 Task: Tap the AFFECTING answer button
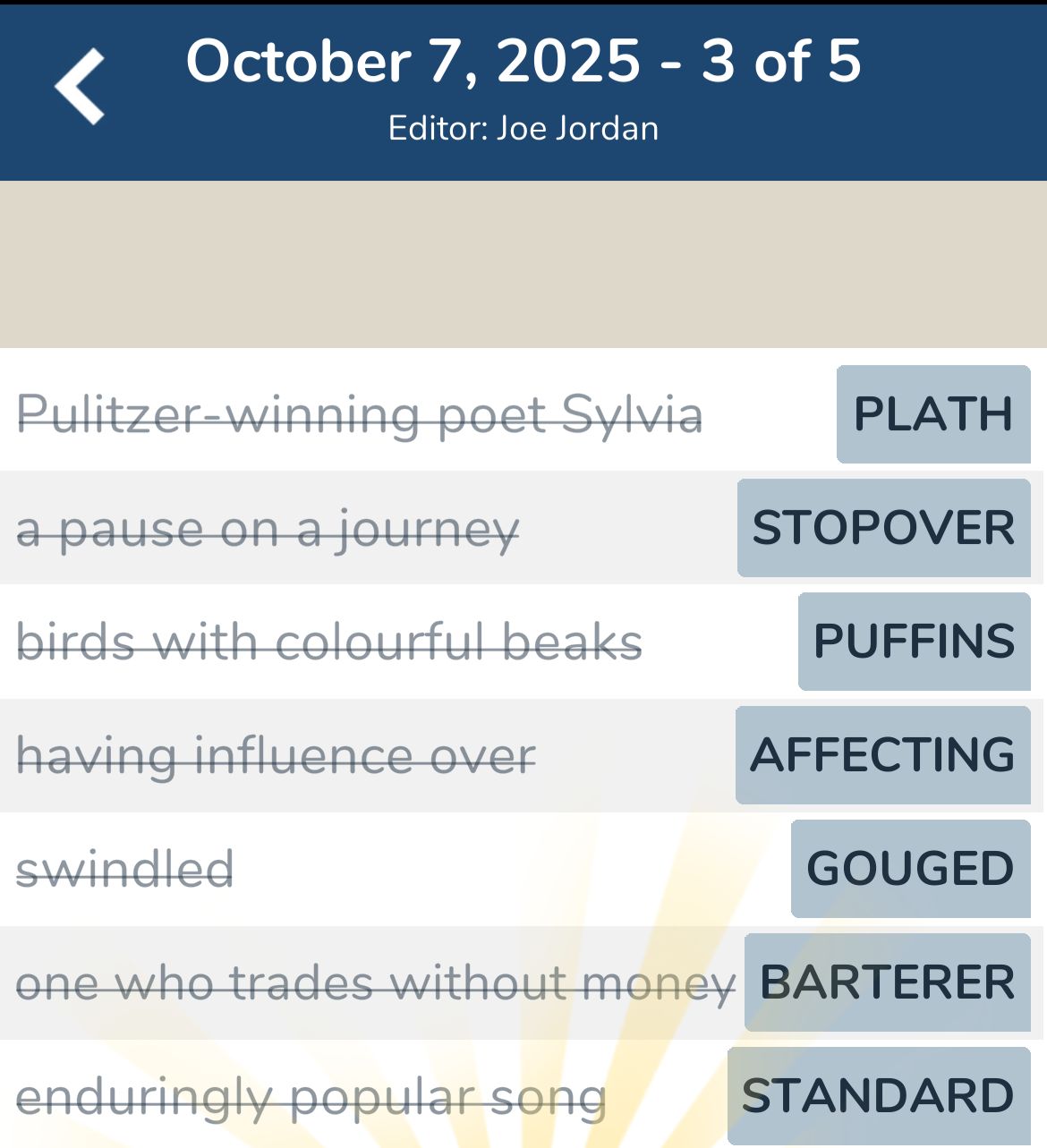882,755
